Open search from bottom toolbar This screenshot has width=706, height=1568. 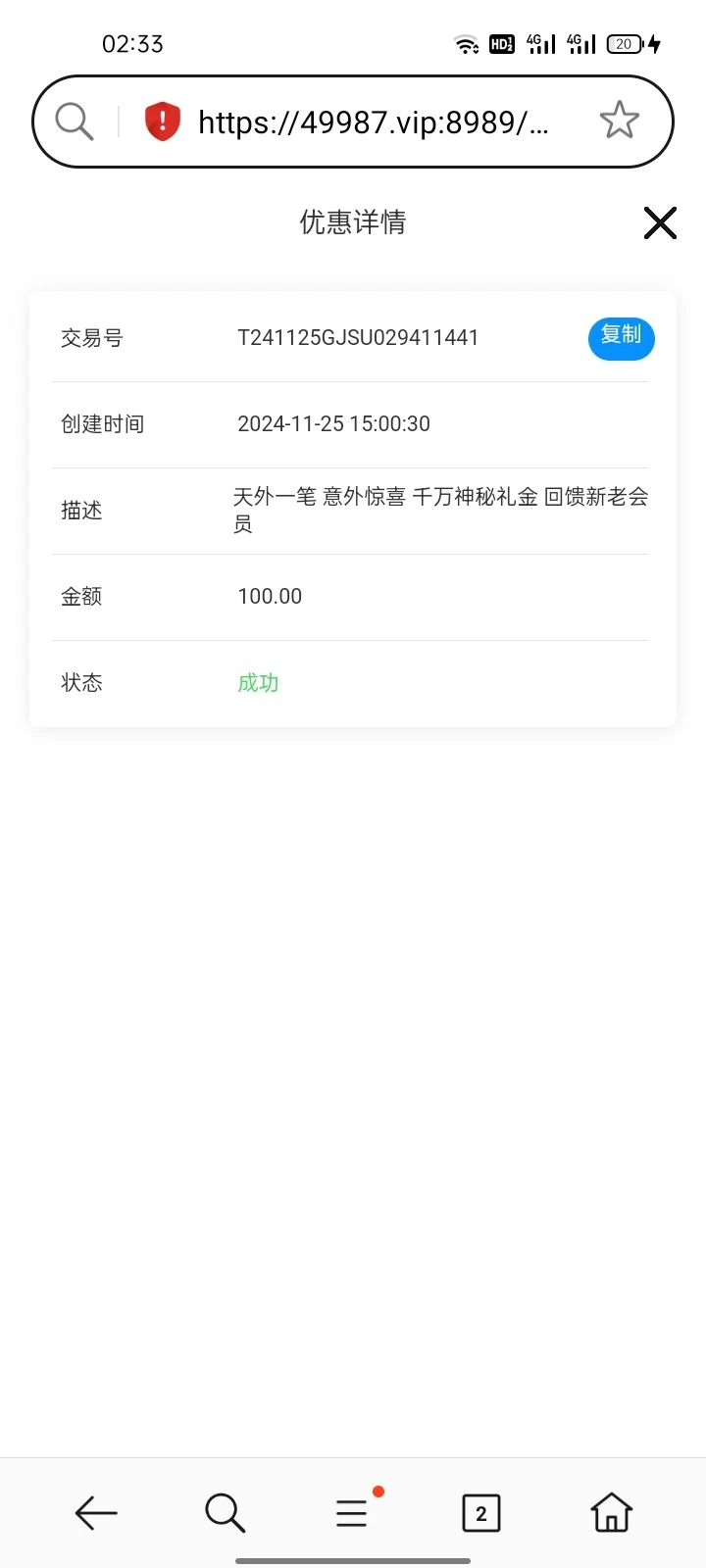coord(225,1513)
